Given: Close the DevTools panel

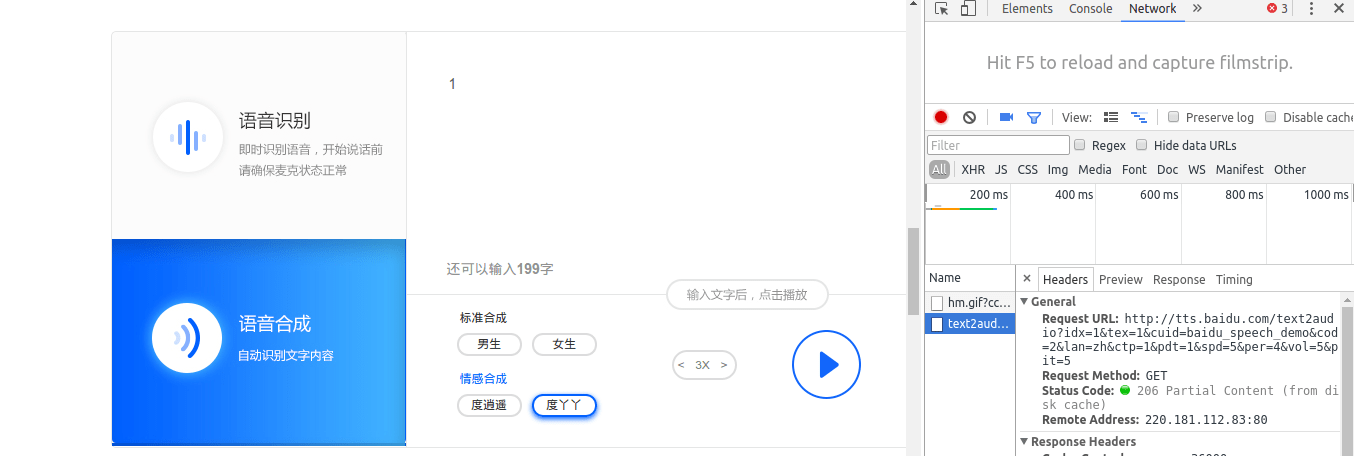Looking at the screenshot, I should coord(1339,9).
